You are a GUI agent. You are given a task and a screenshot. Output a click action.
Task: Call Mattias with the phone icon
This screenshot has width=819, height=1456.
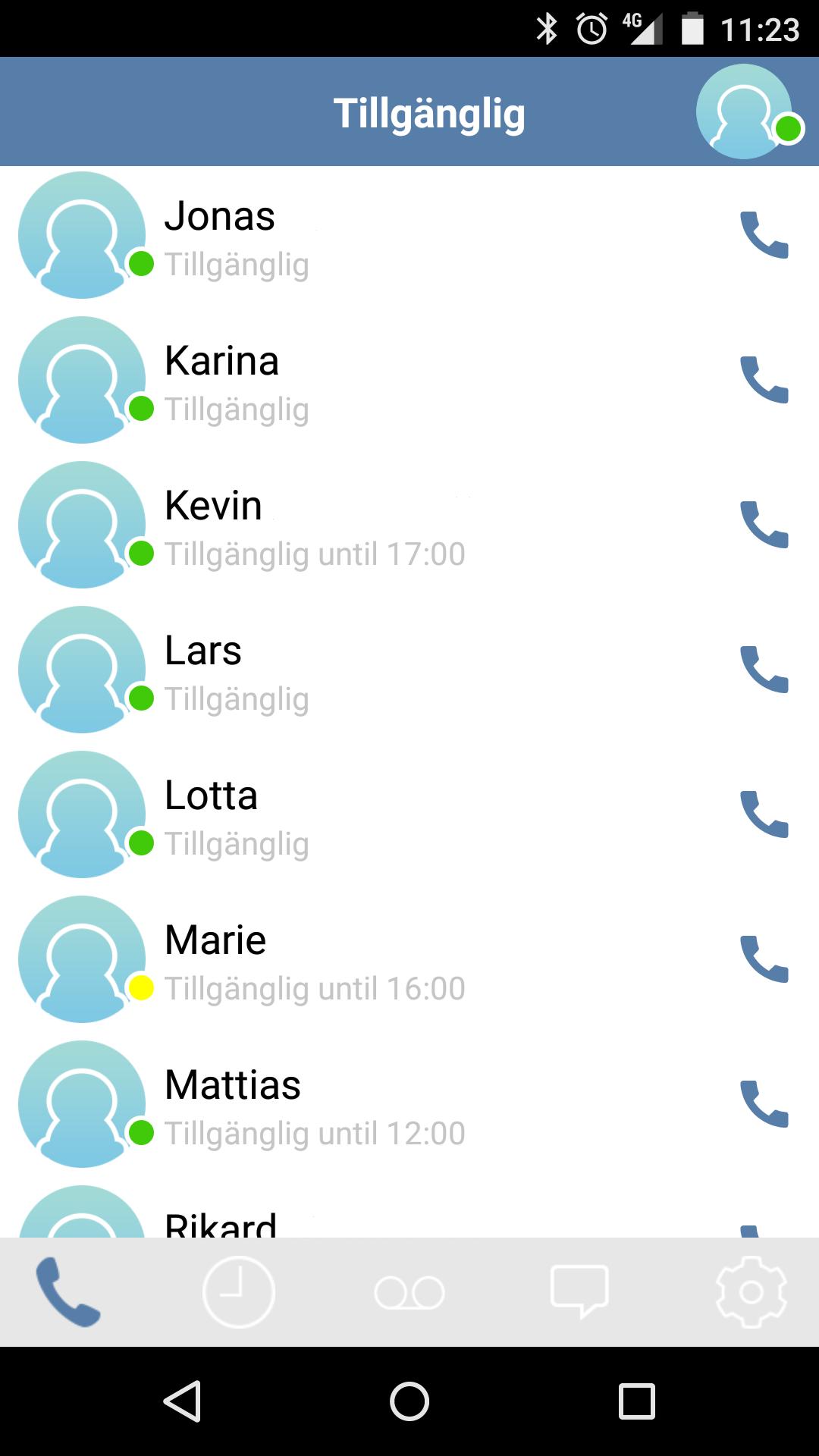tap(764, 1104)
